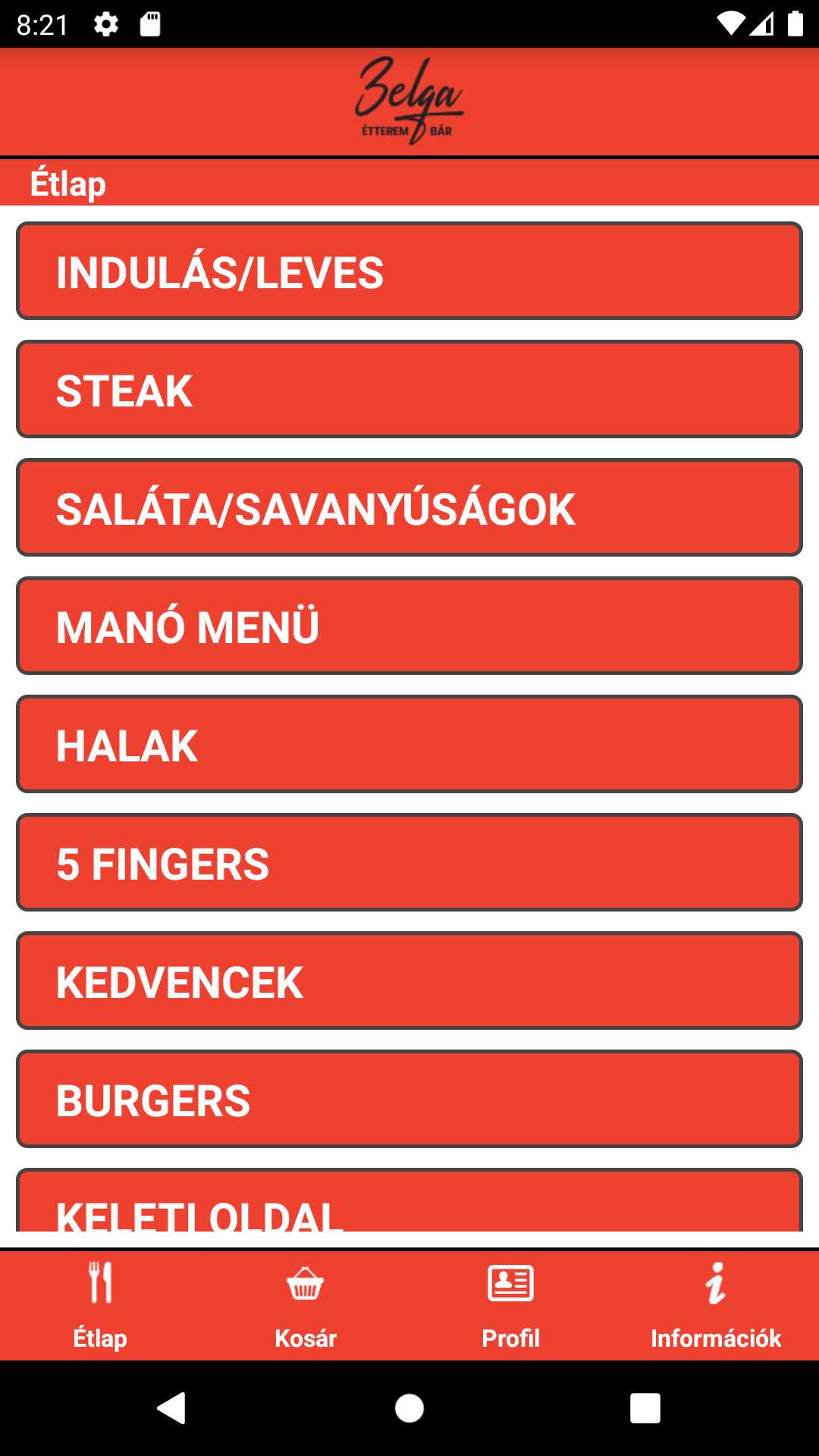Screen dimensions: 819x1456
Task: Tap the MANÓ MENÜ category
Action: click(409, 626)
